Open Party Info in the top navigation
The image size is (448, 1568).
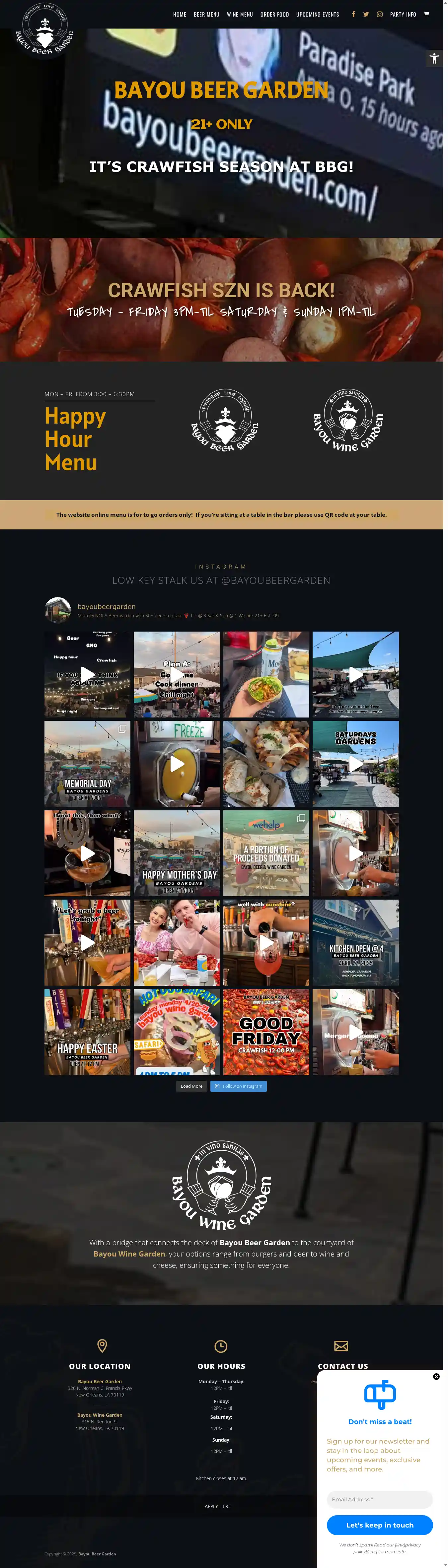tap(402, 15)
